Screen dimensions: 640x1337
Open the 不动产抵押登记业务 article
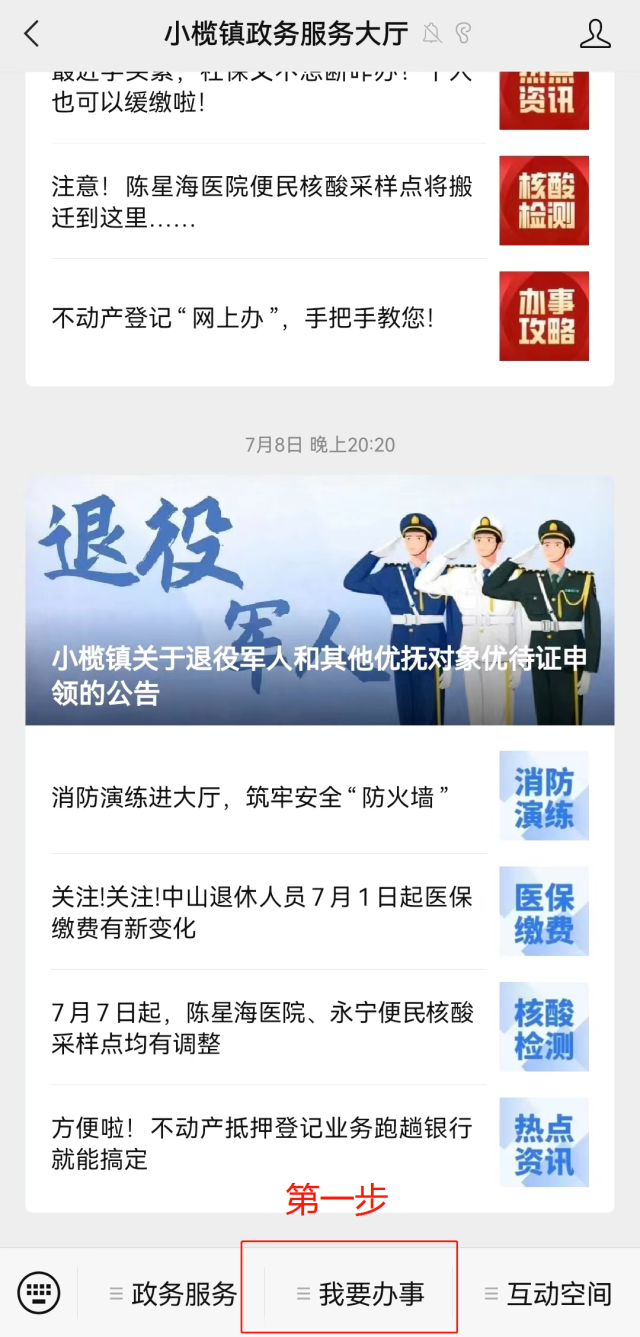(320, 1143)
